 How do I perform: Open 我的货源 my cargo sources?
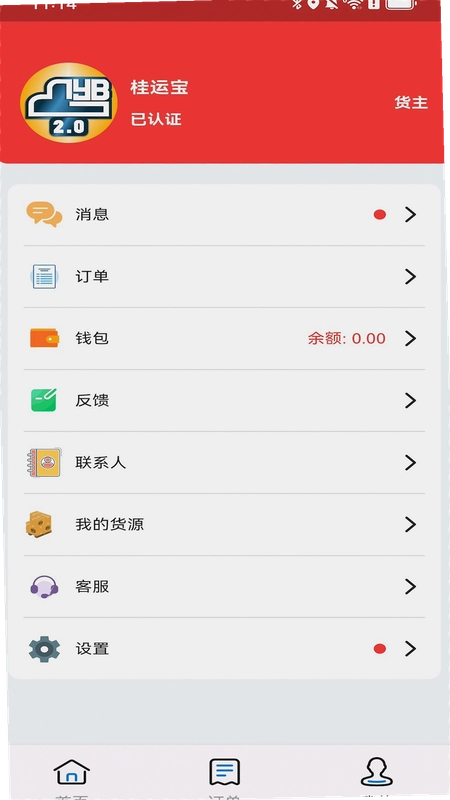point(224,524)
